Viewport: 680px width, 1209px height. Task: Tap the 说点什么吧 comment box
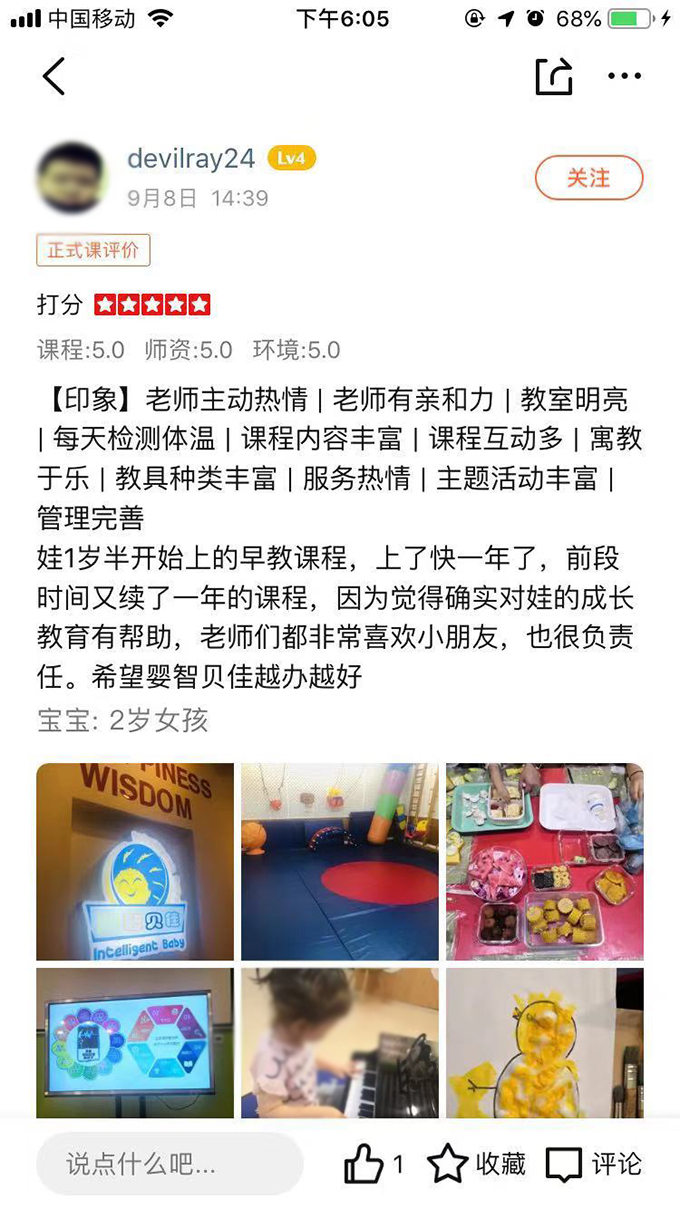point(170,1164)
